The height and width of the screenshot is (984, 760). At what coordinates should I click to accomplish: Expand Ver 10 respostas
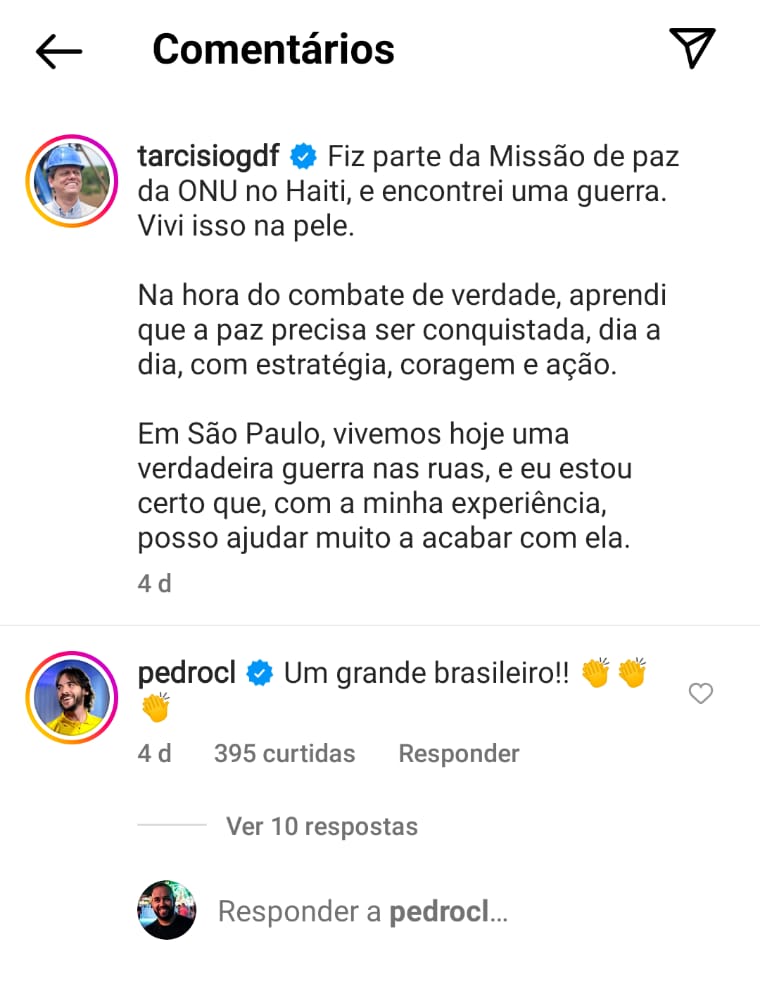click(x=322, y=827)
